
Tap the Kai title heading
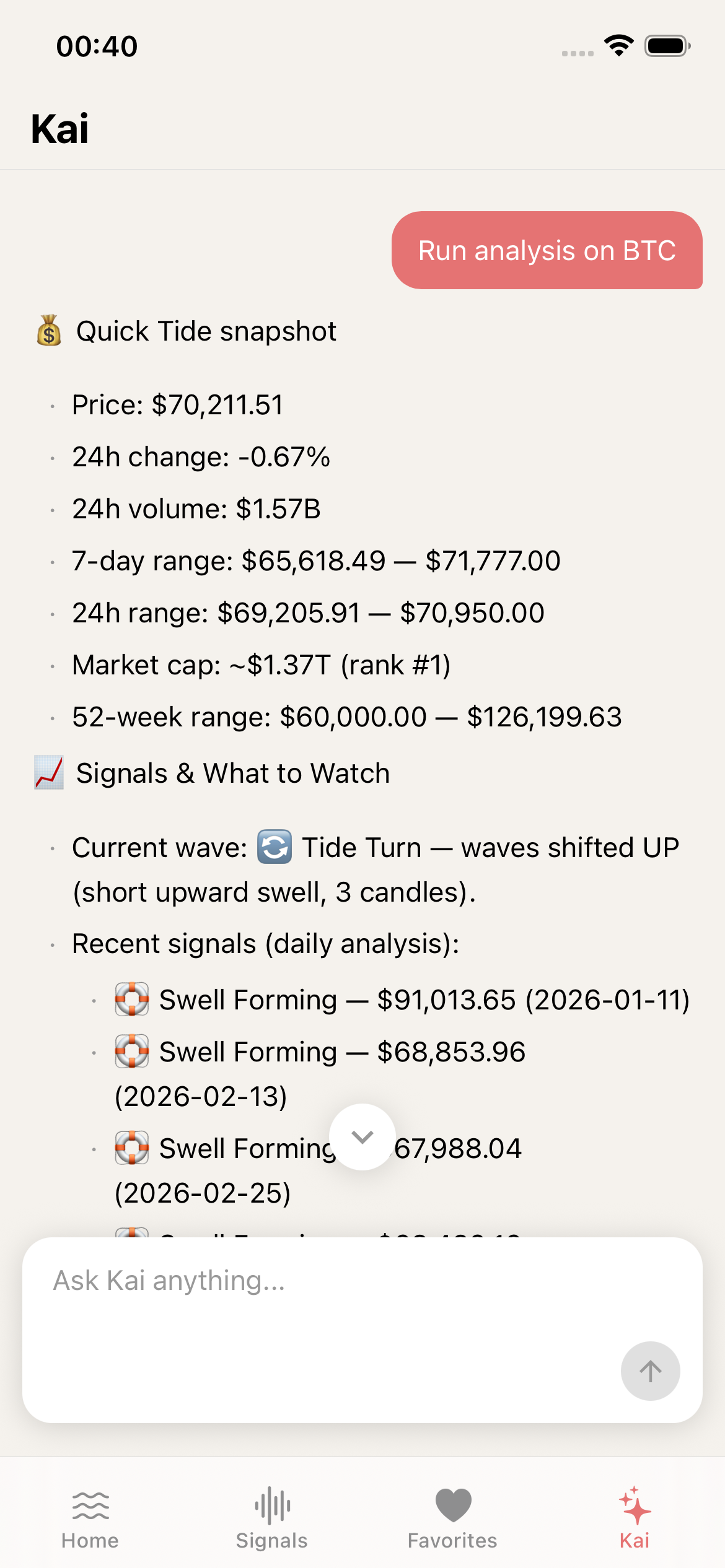tap(60, 127)
